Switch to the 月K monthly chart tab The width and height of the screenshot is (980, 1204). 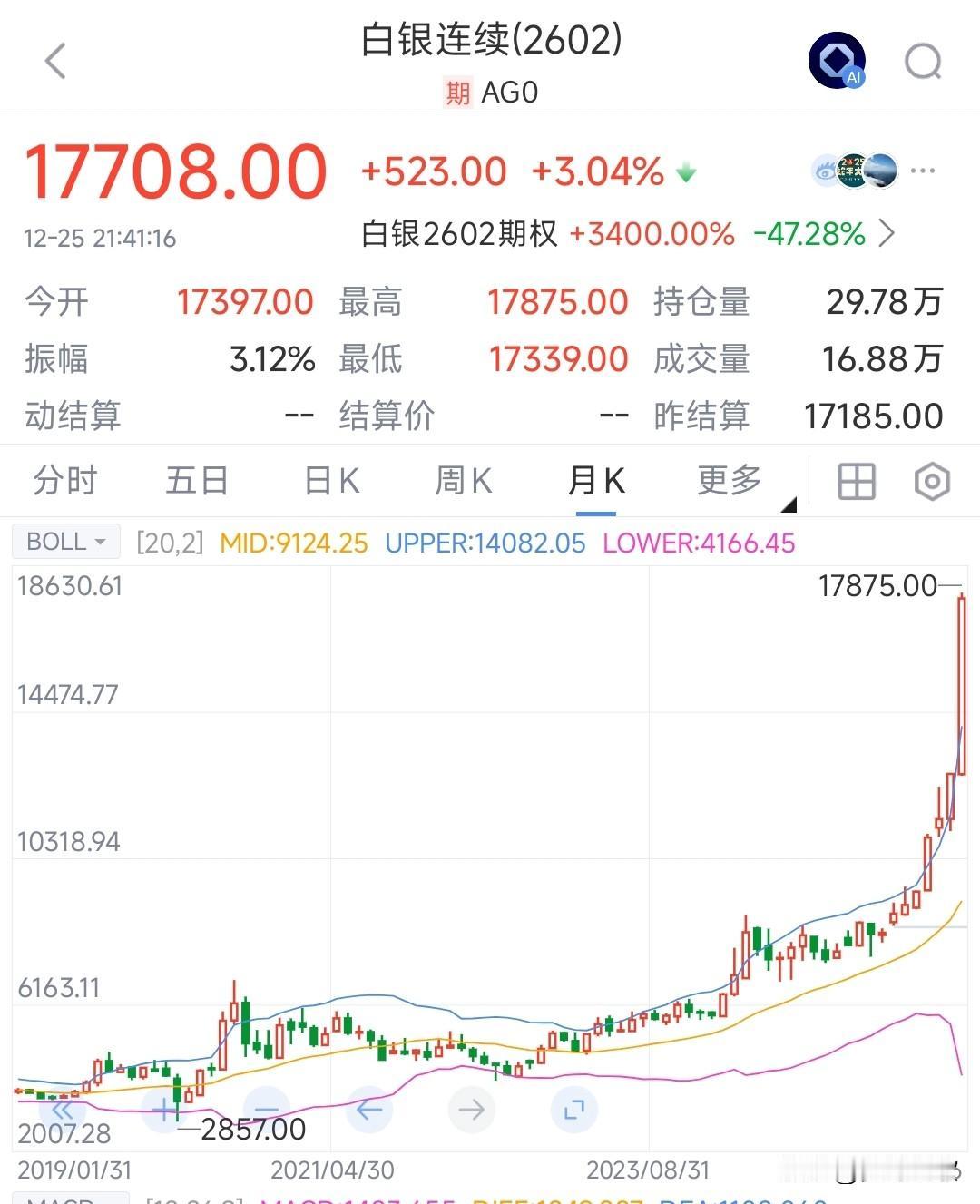pyautogui.click(x=594, y=481)
